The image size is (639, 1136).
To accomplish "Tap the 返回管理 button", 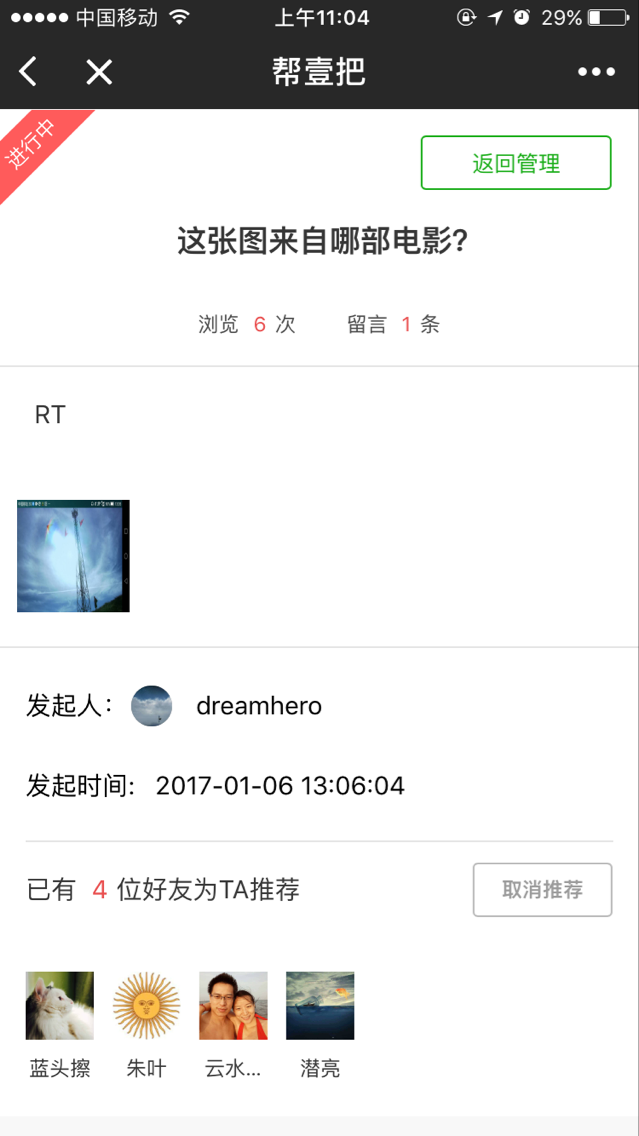I will pos(515,163).
